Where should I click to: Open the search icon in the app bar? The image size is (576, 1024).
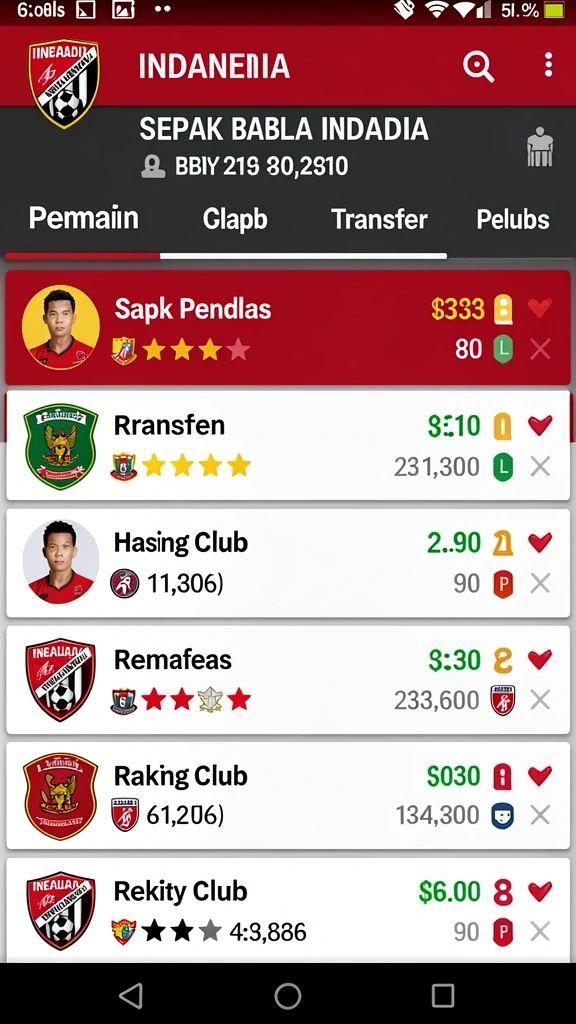pos(478,67)
